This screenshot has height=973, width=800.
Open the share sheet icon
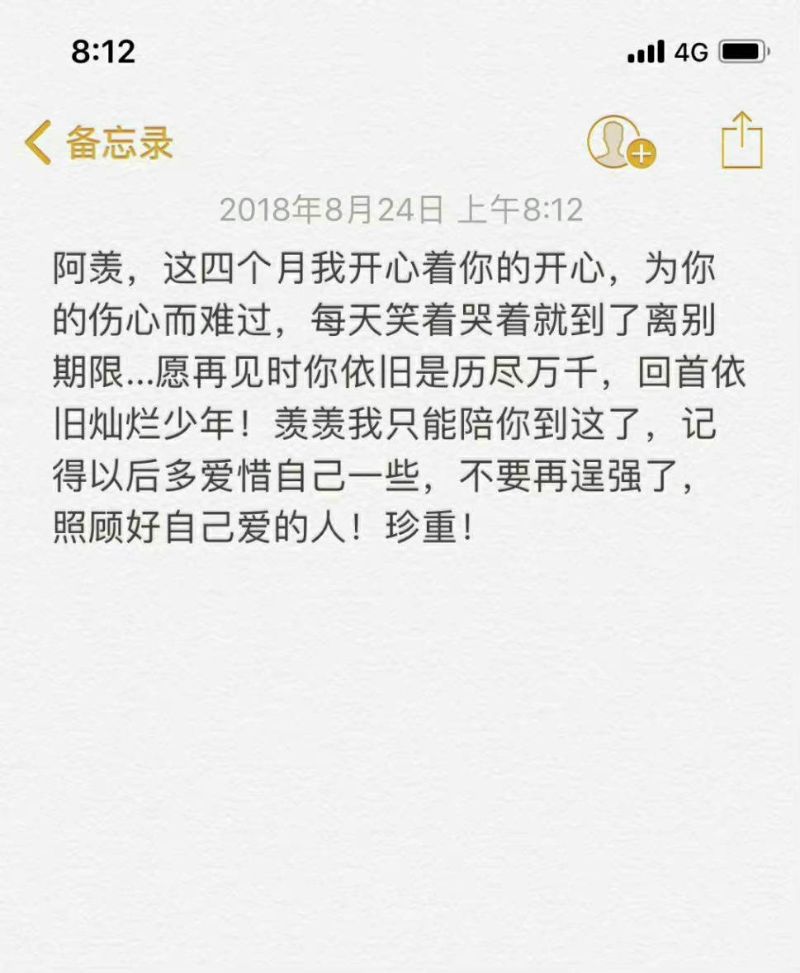[741, 140]
